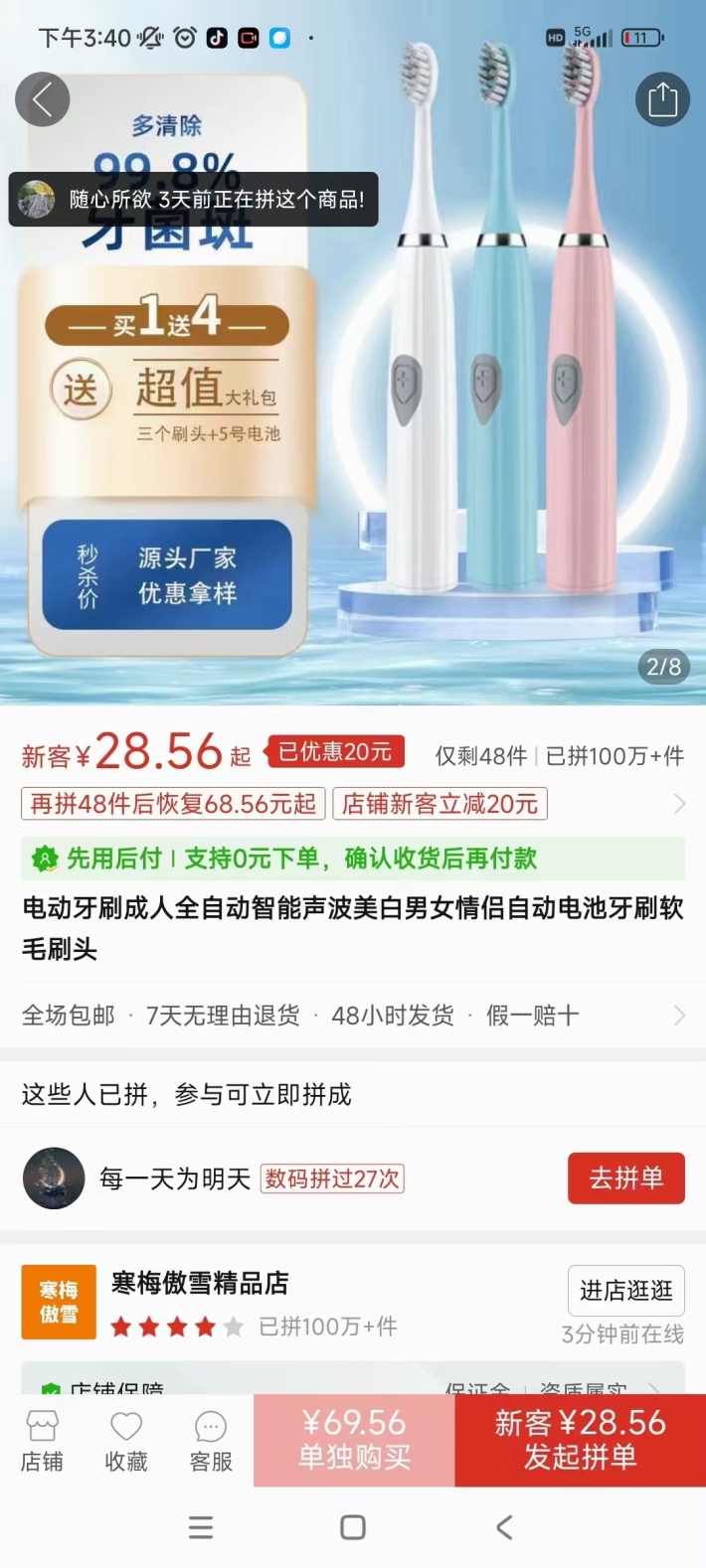Tap 去拼单 to join 每一天为明天's group

point(626,1178)
